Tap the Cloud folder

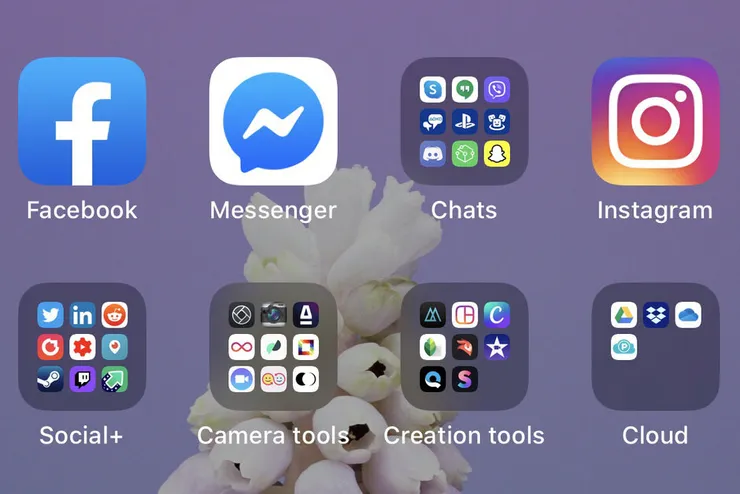pos(655,347)
